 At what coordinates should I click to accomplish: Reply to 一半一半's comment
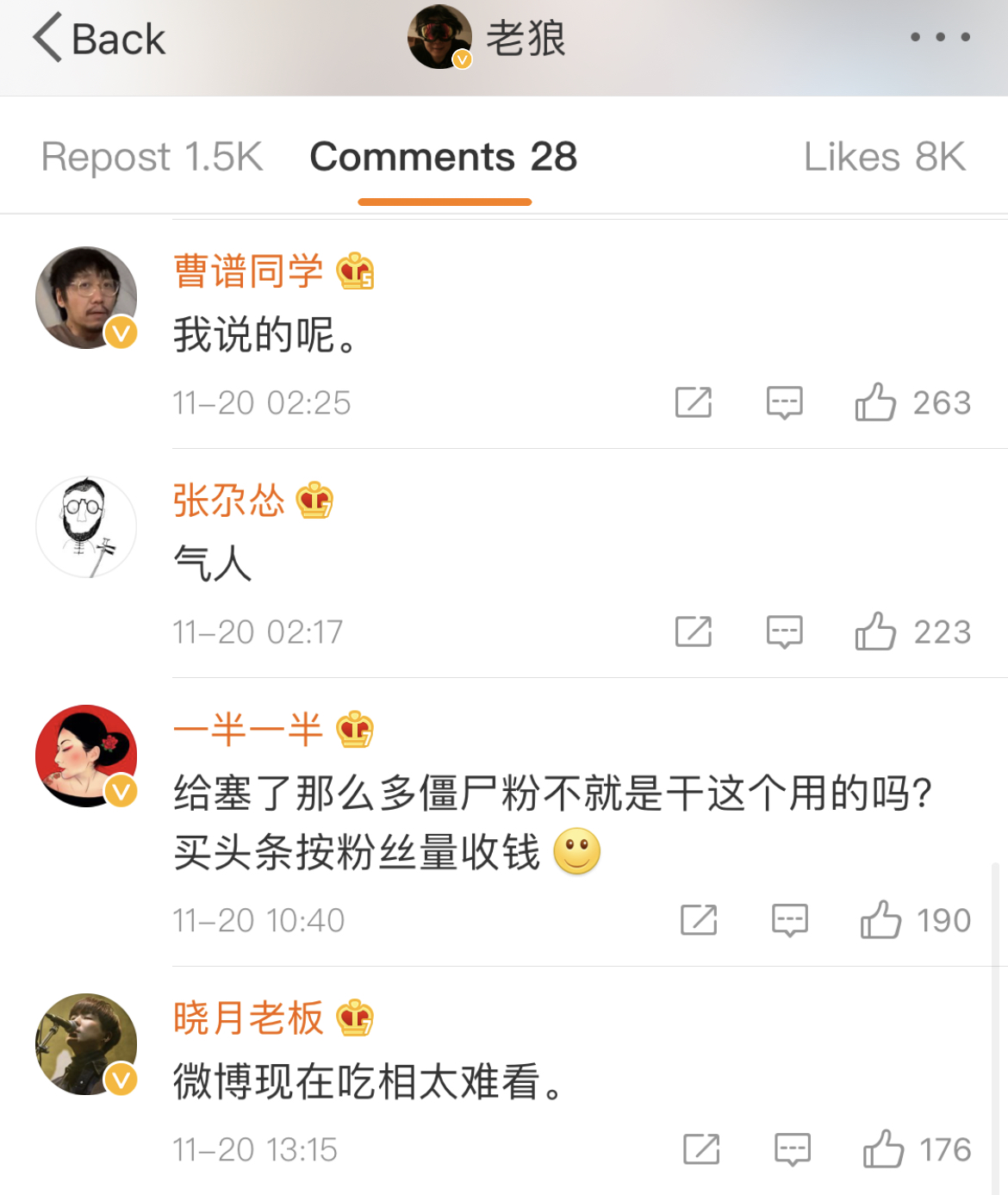[789, 920]
